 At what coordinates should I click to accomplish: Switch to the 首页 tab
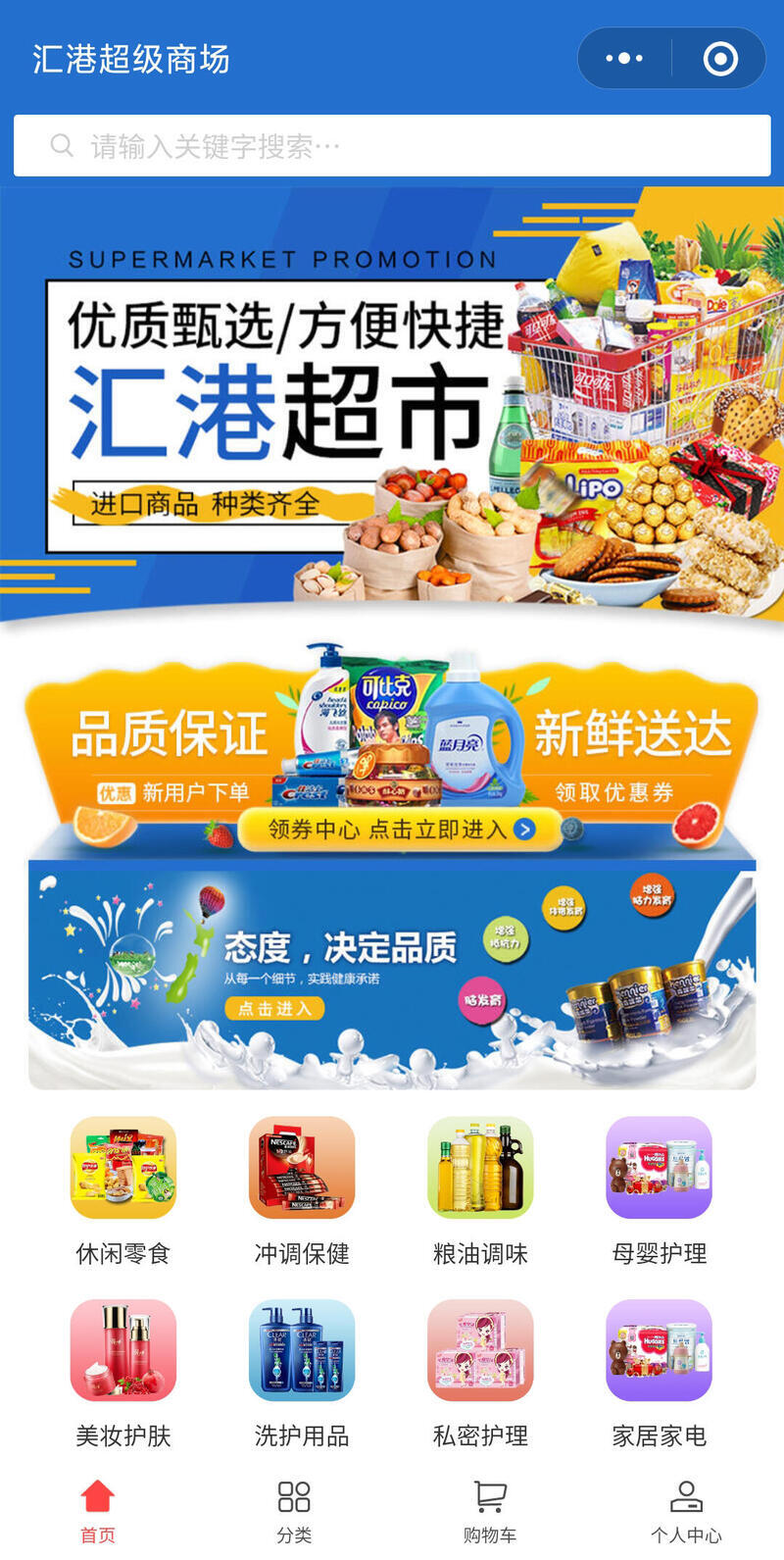[98, 1511]
